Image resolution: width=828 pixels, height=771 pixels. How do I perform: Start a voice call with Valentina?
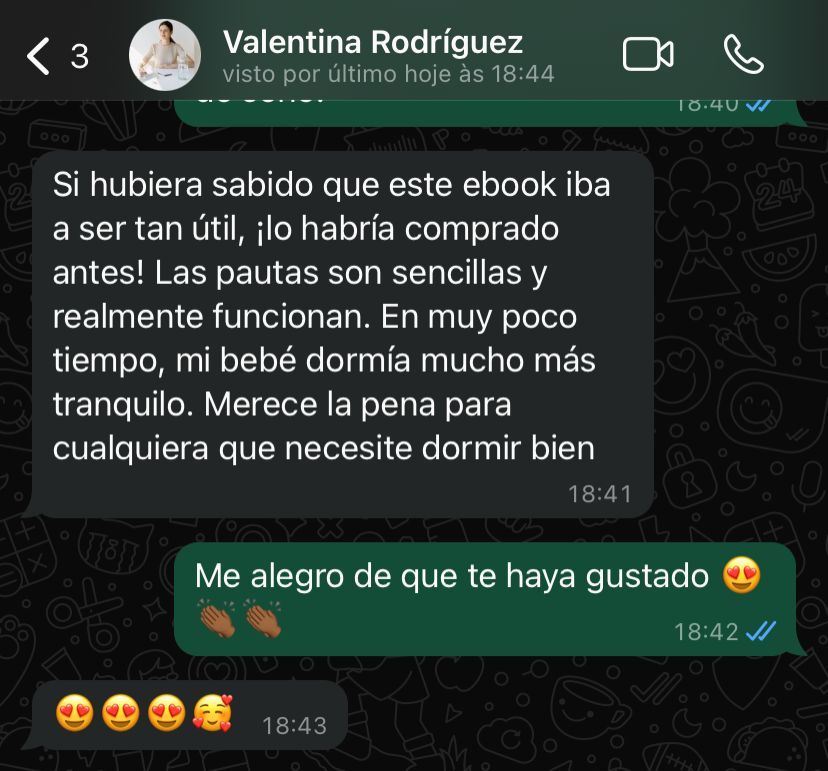pyautogui.click(x=743, y=55)
